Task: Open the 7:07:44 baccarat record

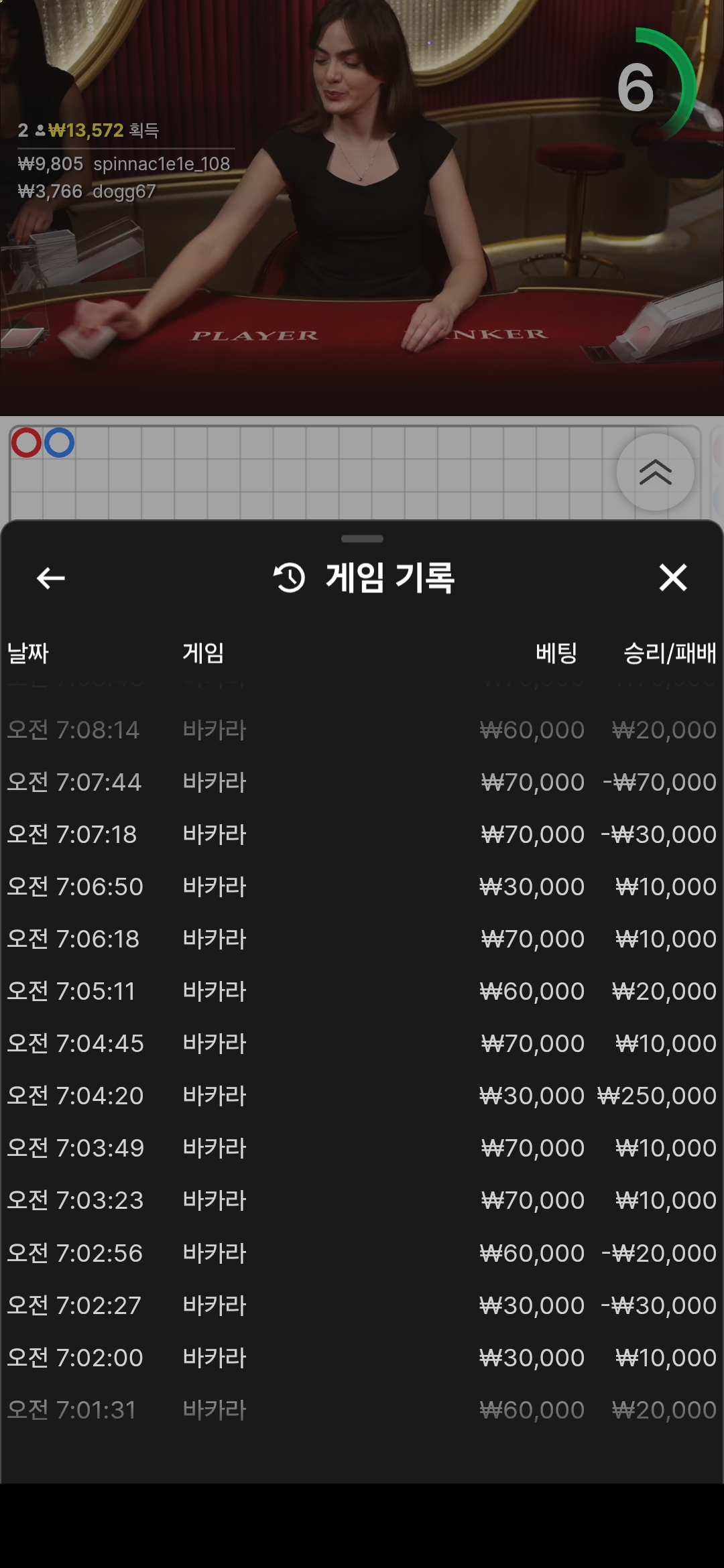Action: (x=362, y=782)
